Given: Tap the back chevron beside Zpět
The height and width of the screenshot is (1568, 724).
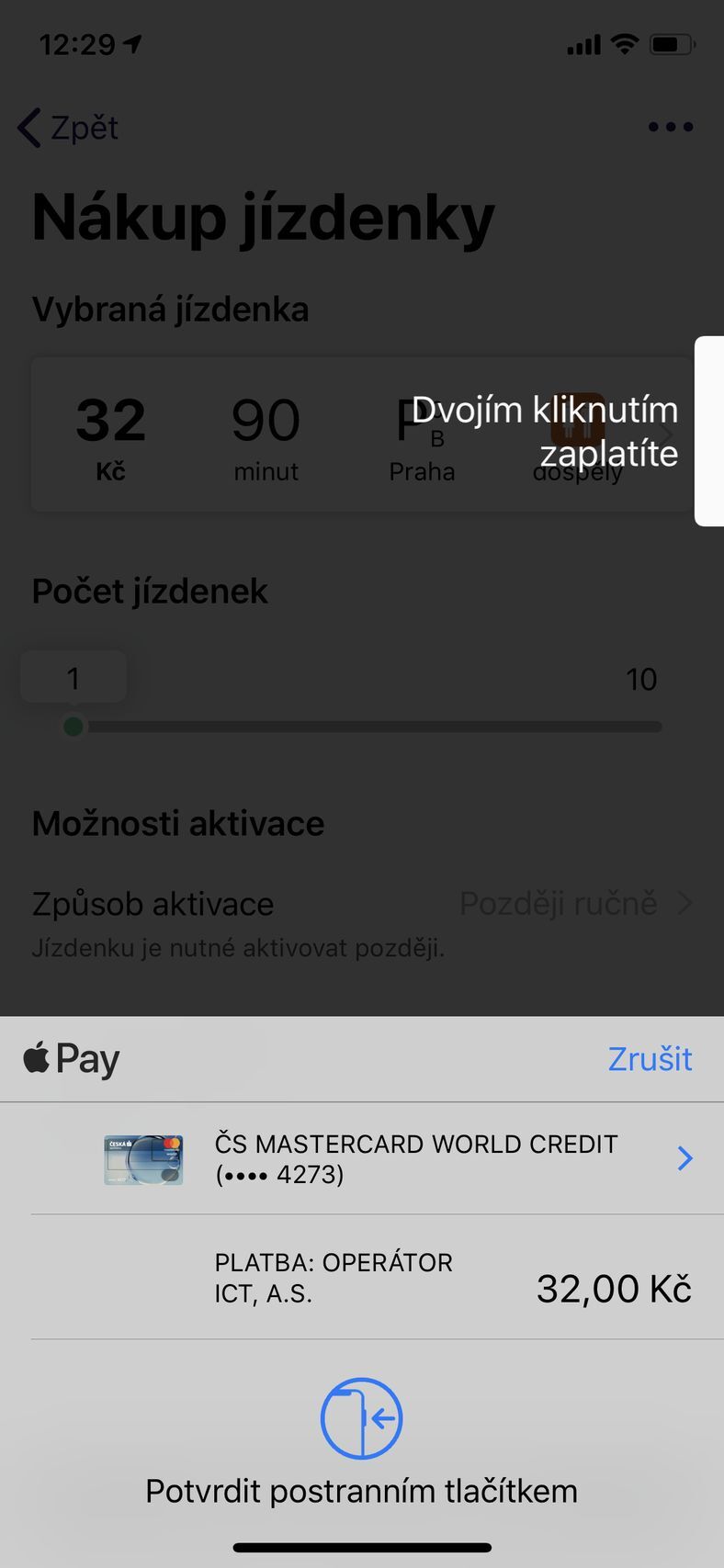Looking at the screenshot, I should tap(28, 128).
